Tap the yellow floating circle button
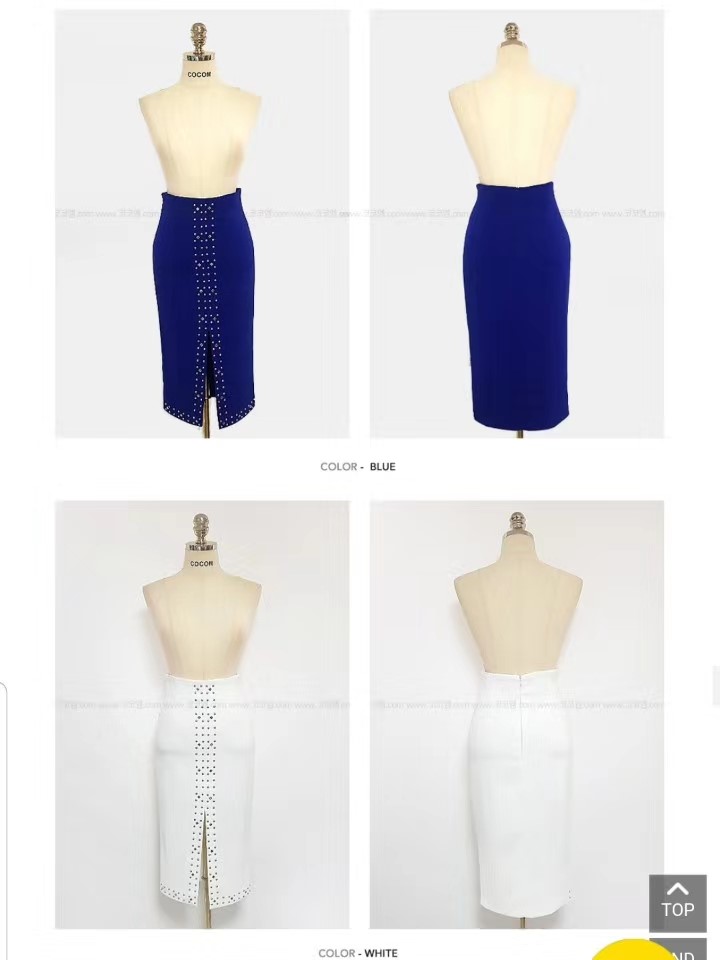Screen dimensions: 720x960 coord(628,950)
